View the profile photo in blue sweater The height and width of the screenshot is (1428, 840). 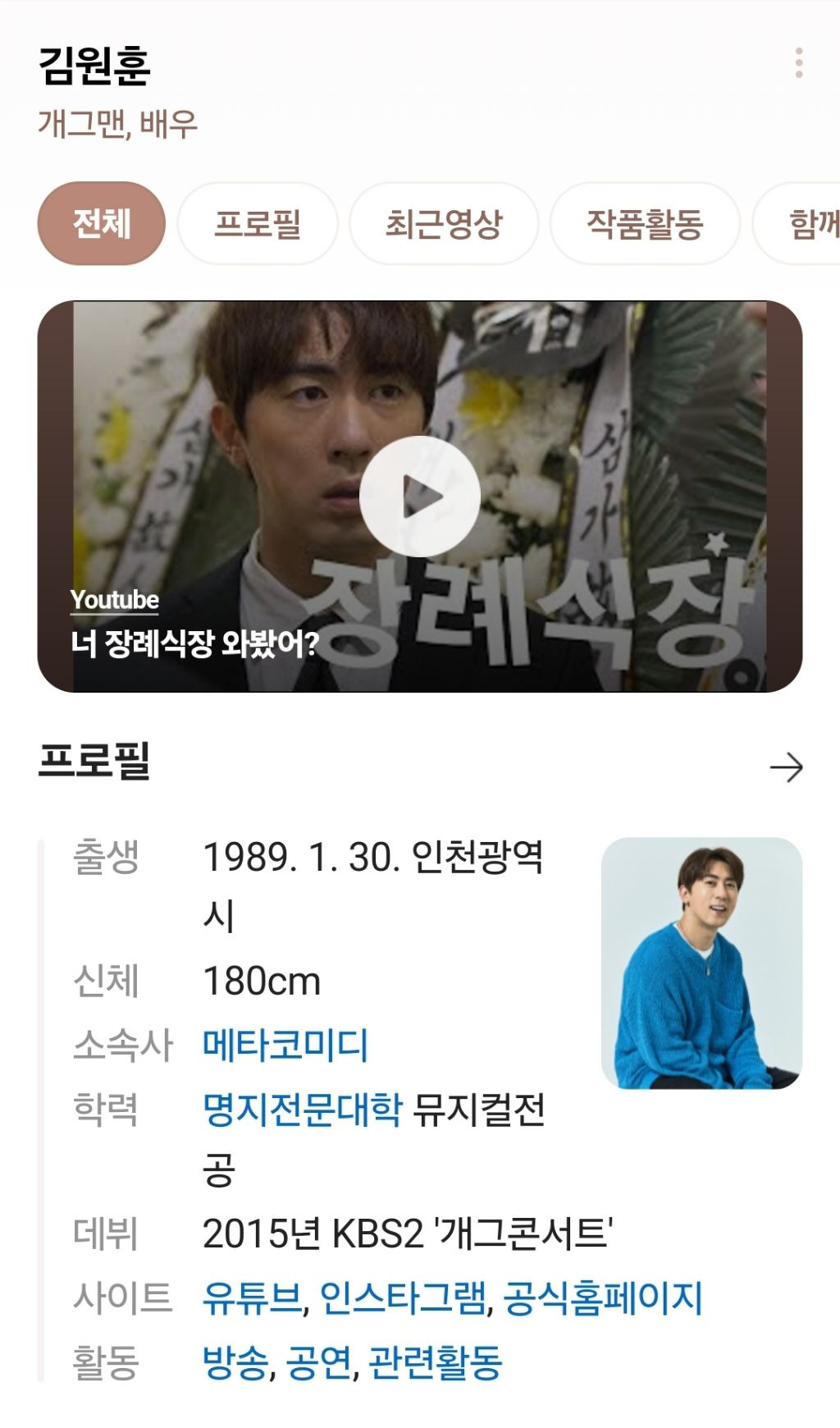[701, 963]
